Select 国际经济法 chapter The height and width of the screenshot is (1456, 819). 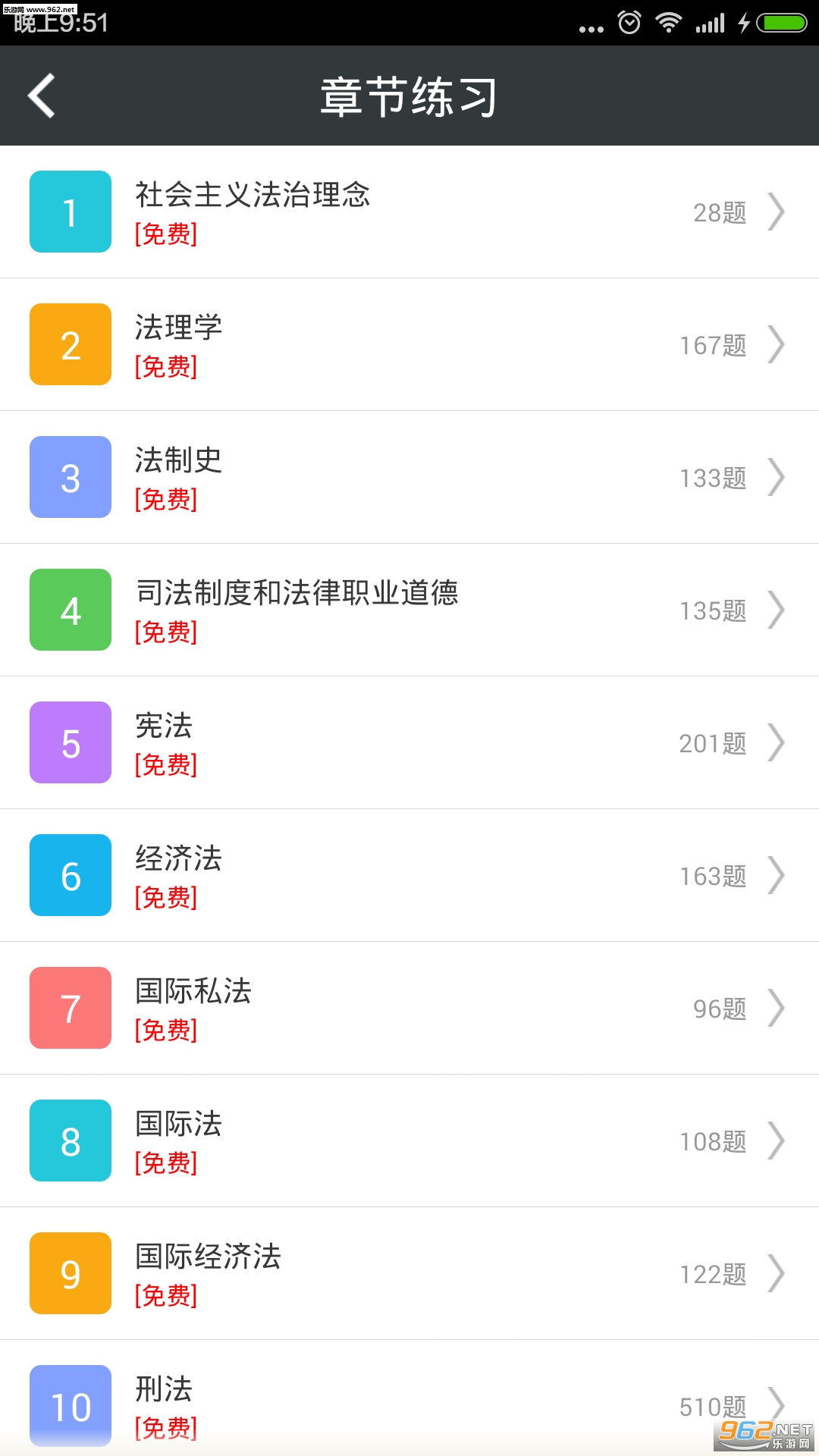409,1273
